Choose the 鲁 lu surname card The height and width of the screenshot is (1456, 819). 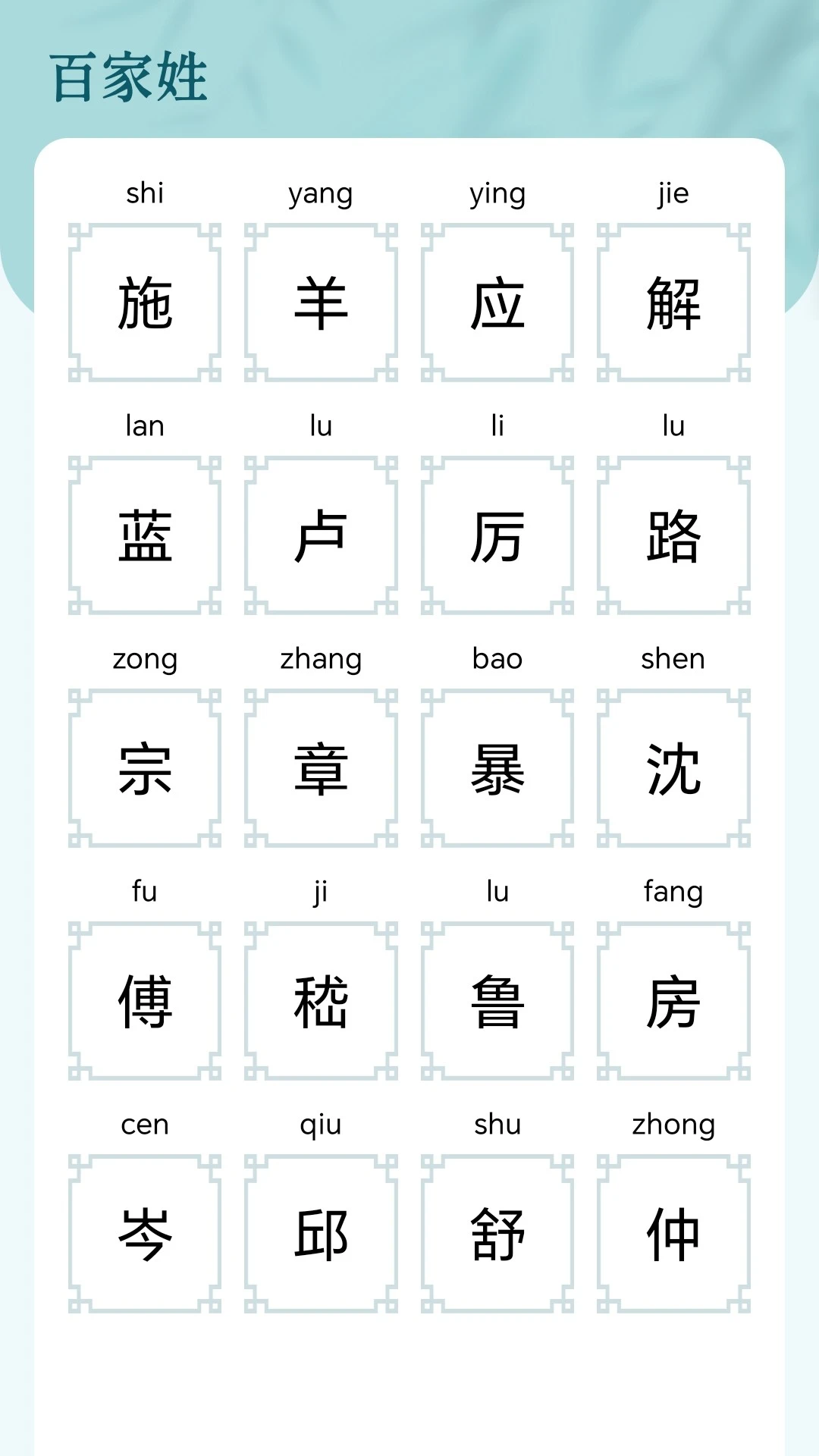tap(497, 1001)
